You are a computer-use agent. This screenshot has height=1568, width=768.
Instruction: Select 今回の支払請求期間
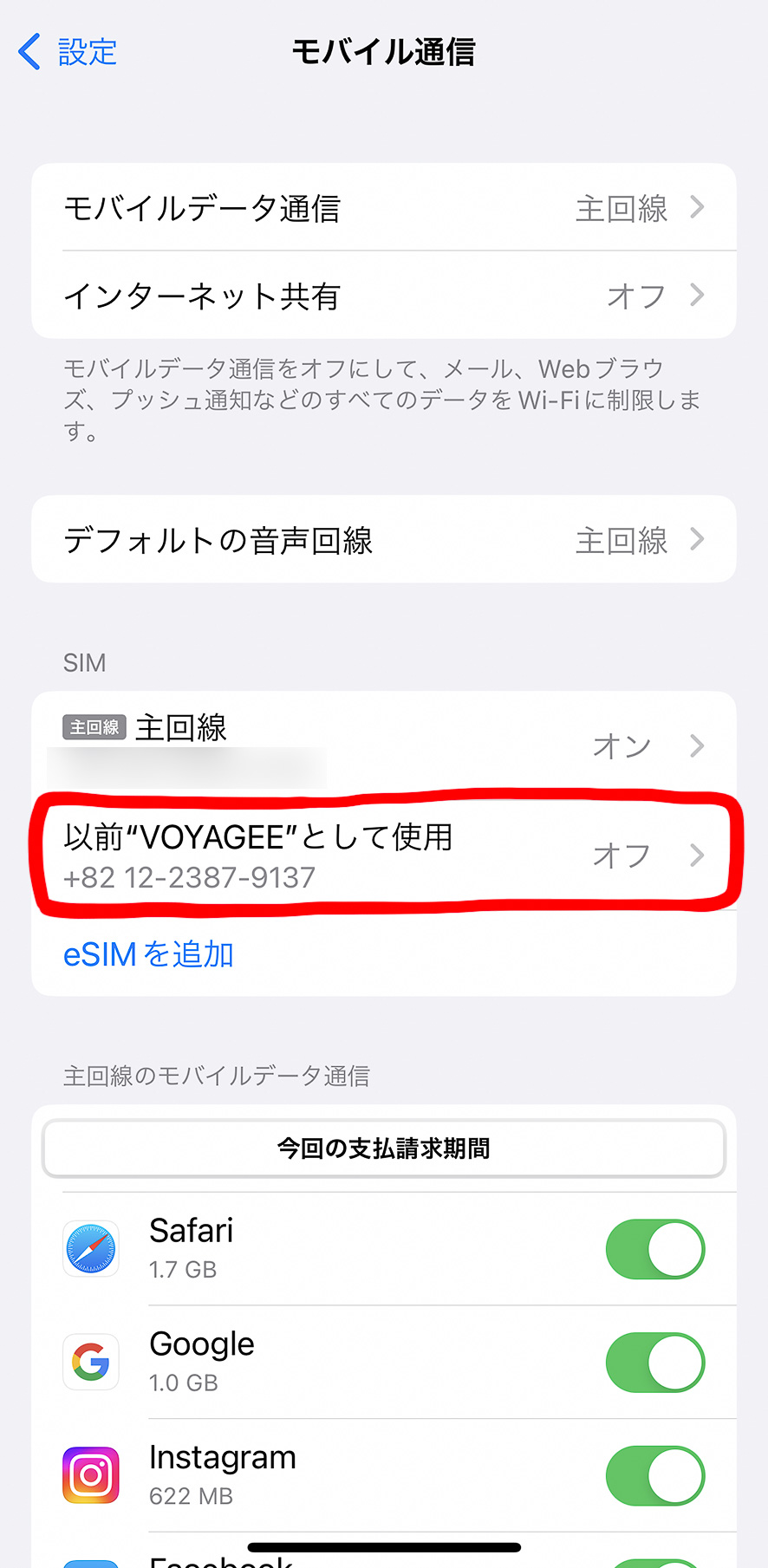[x=383, y=1148]
